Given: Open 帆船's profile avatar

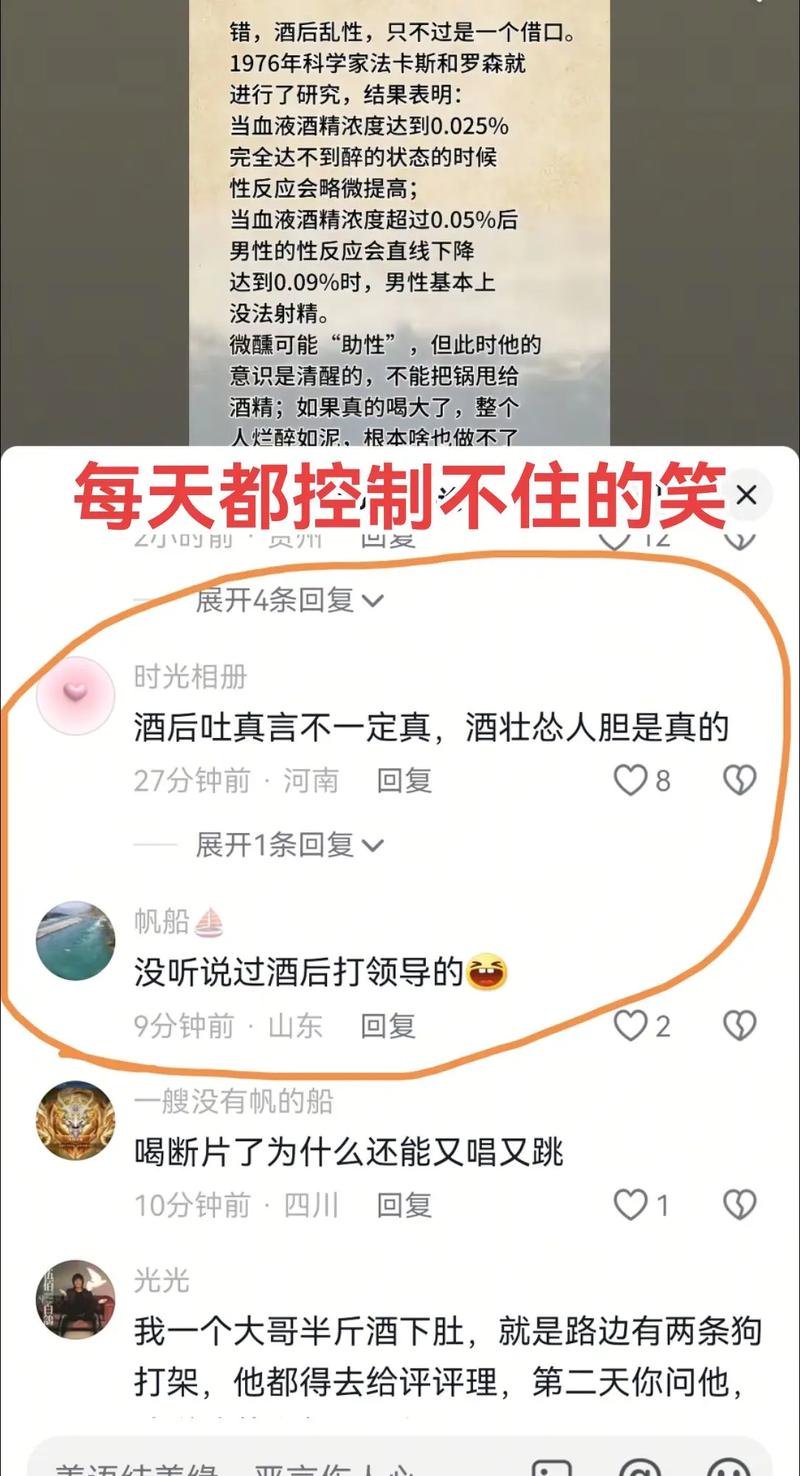Looking at the screenshot, I should pos(75,940).
